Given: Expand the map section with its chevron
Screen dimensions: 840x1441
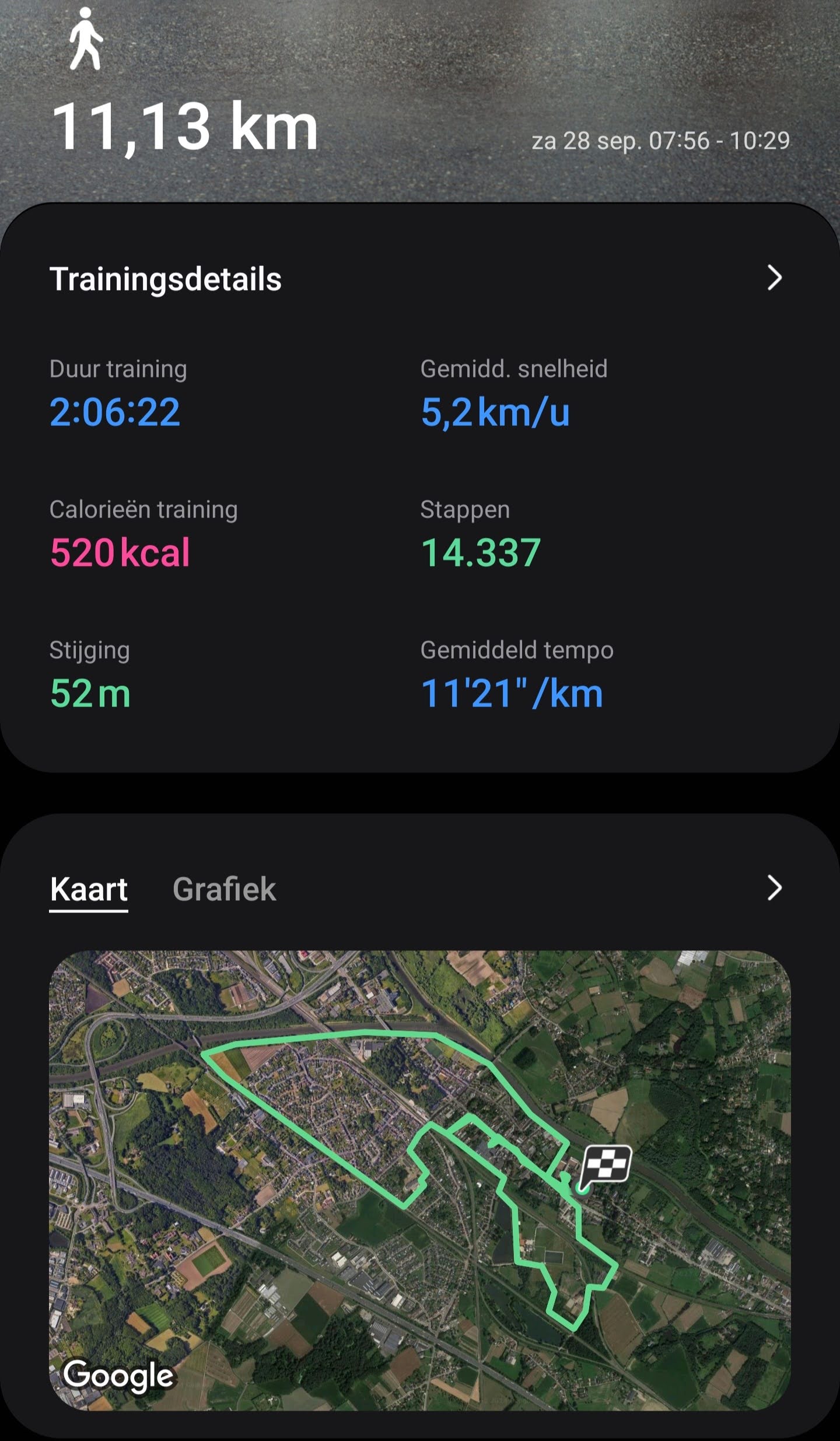Looking at the screenshot, I should 774,888.
